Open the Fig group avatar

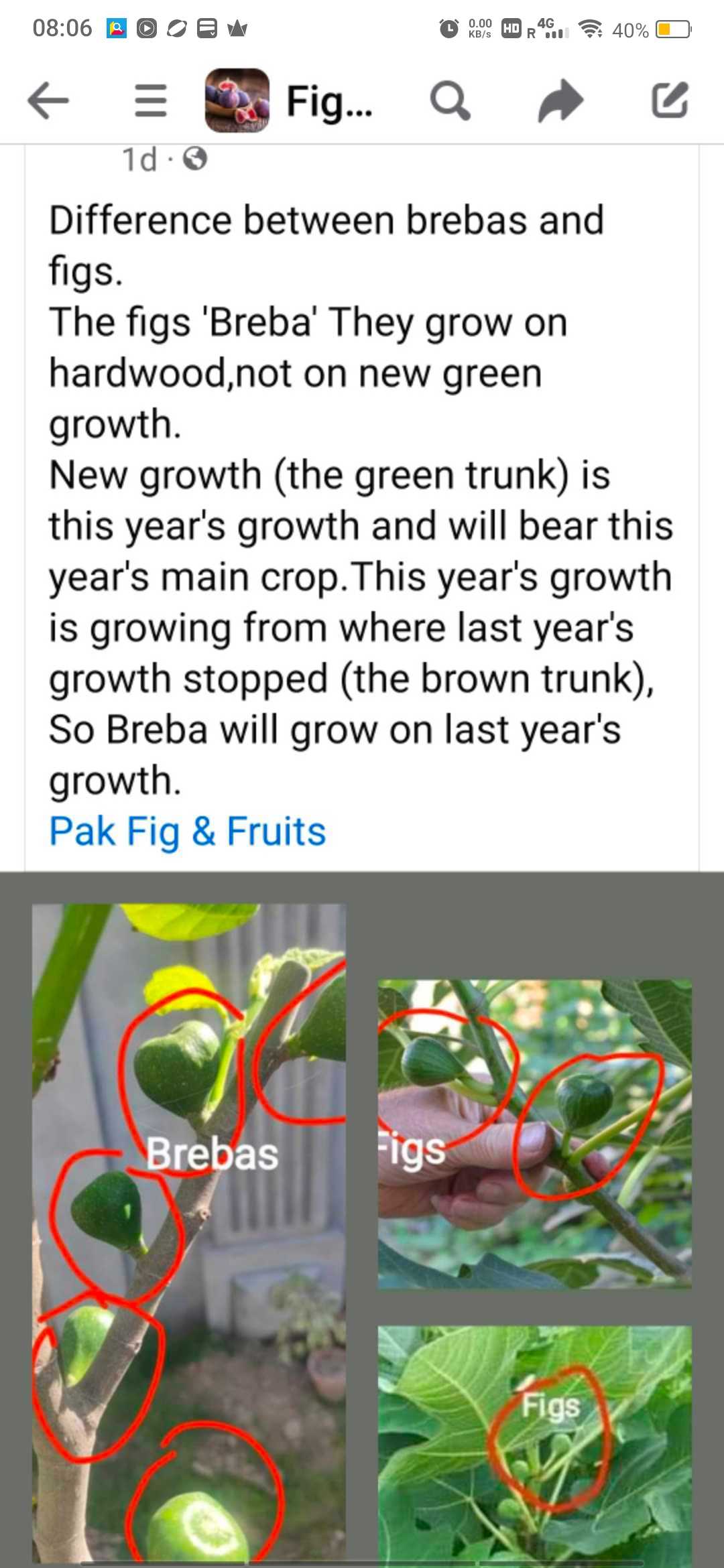tap(237, 101)
